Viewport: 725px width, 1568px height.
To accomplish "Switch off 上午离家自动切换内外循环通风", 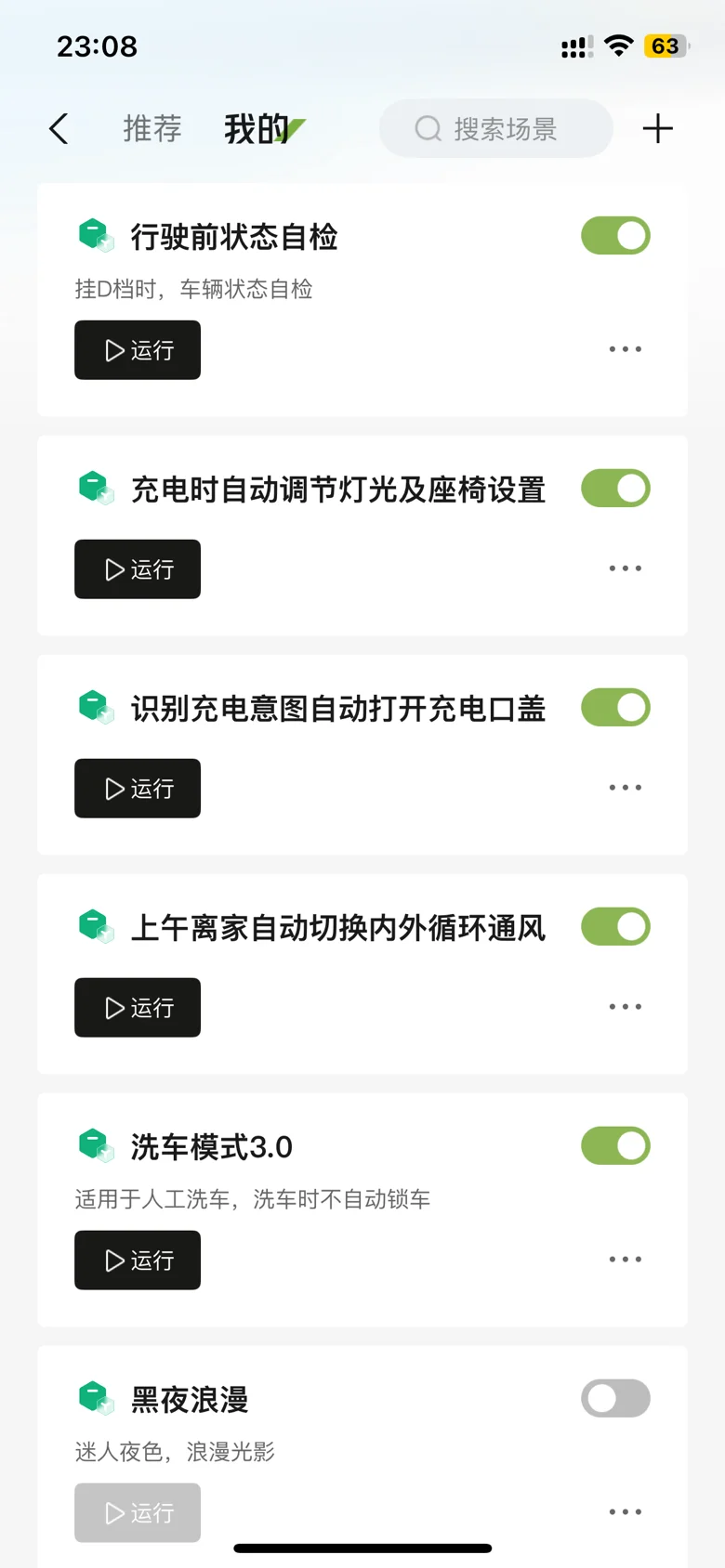I will pyautogui.click(x=615, y=927).
